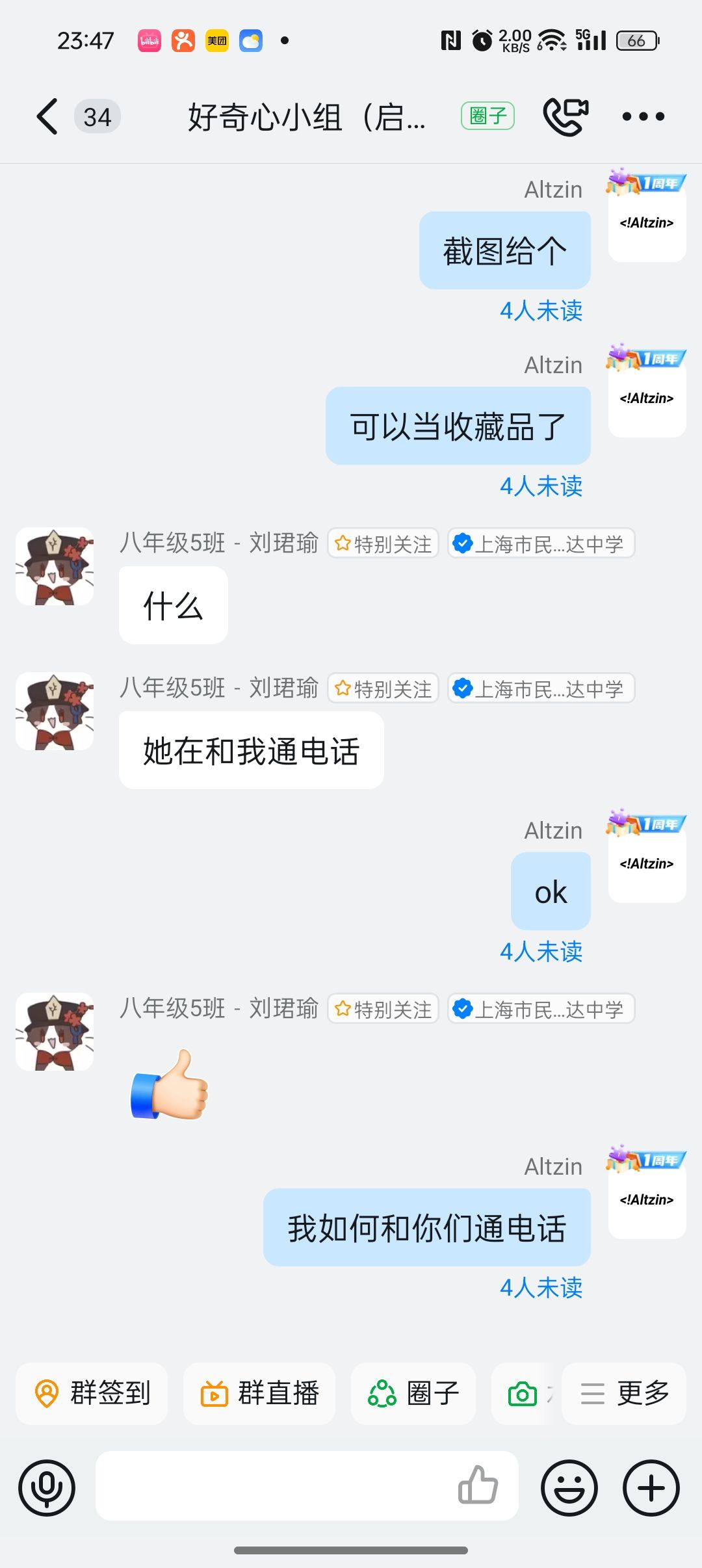View unread readers under 截图给个
The height and width of the screenshot is (1568, 702).
click(x=541, y=311)
